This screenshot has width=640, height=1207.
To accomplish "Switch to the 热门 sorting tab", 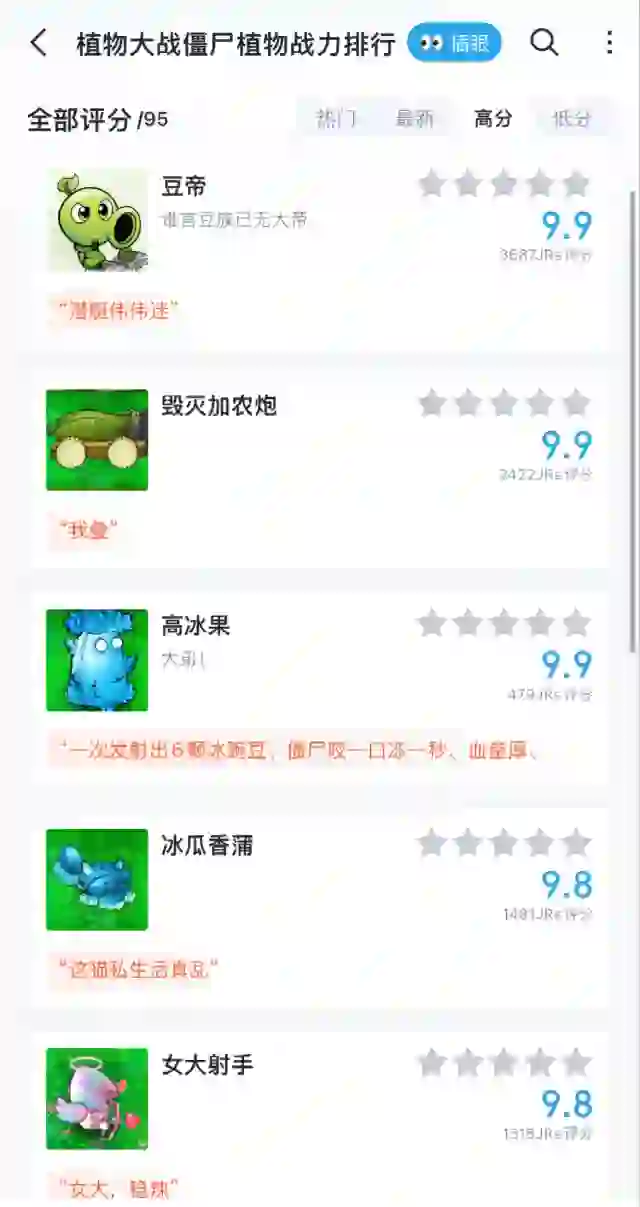I will pos(336,119).
